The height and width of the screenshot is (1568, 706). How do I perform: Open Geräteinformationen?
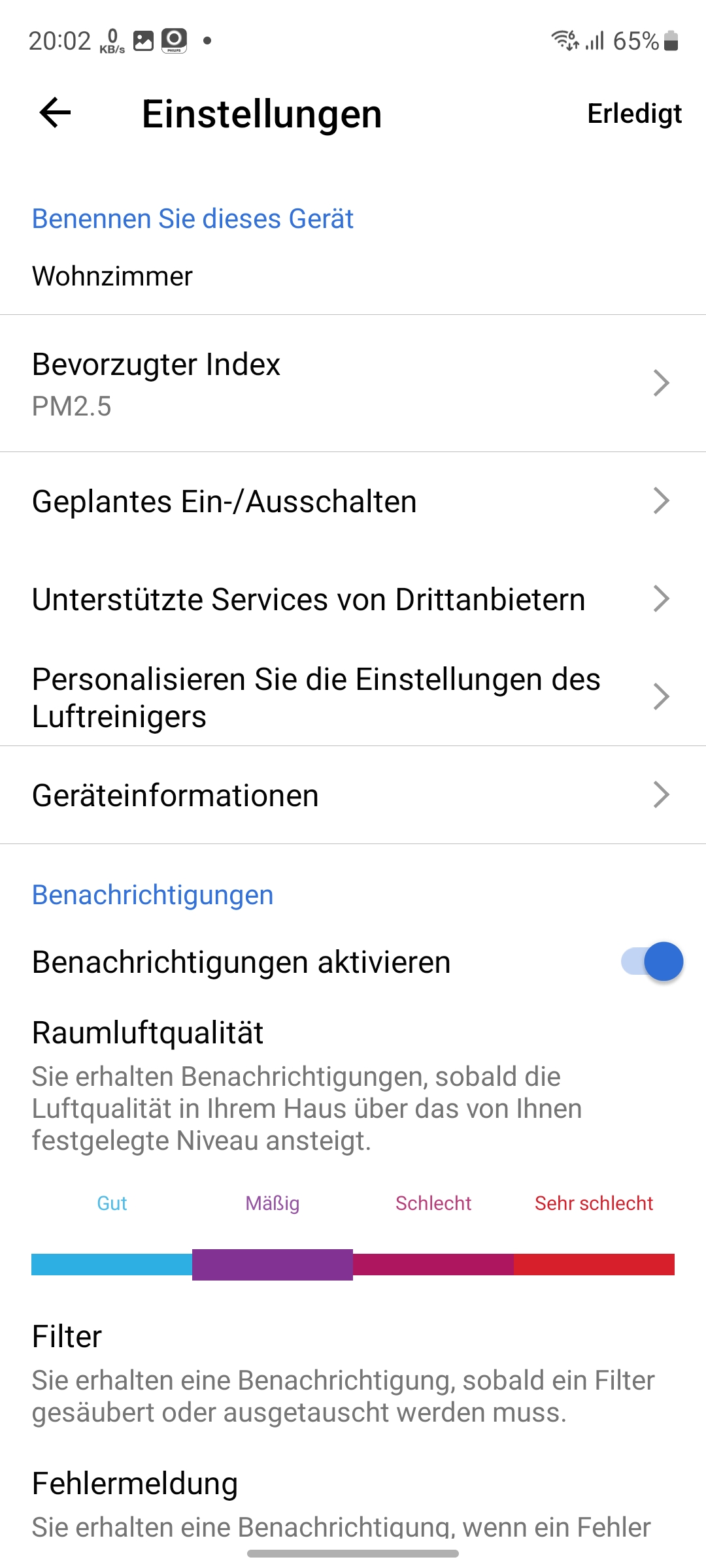353,795
